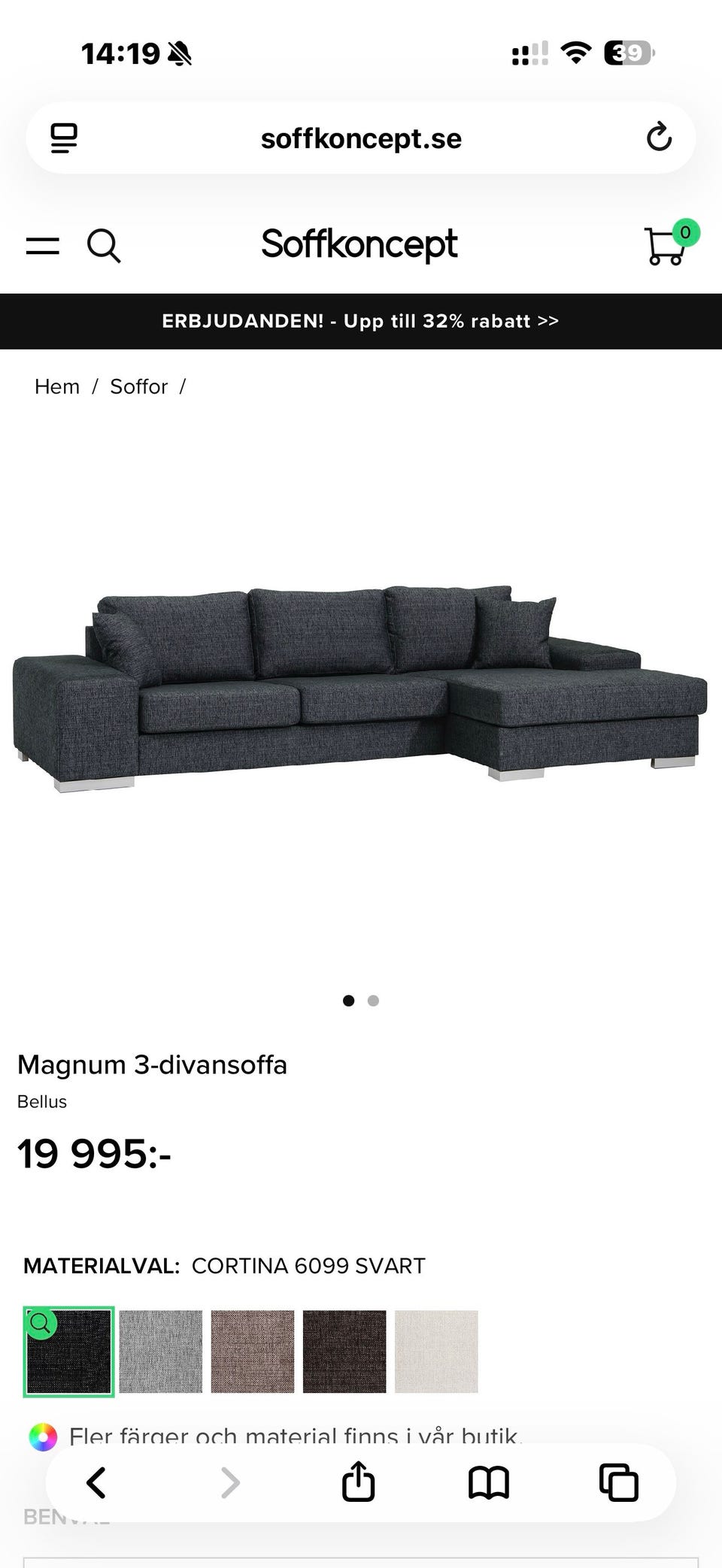Reload the soffkoncept.se page

pyautogui.click(x=657, y=138)
